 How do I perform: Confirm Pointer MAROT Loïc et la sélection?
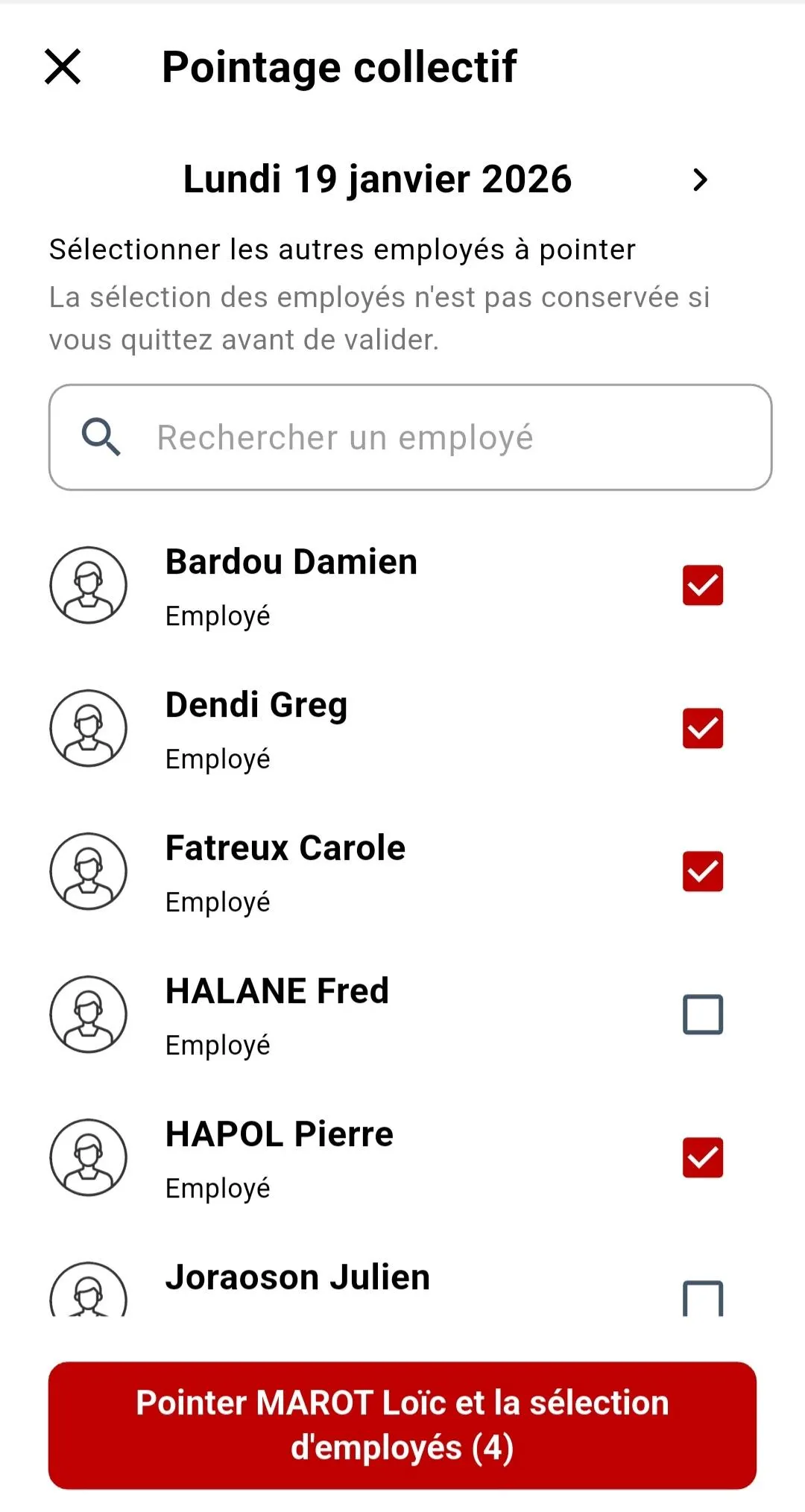pyautogui.click(x=402, y=1426)
